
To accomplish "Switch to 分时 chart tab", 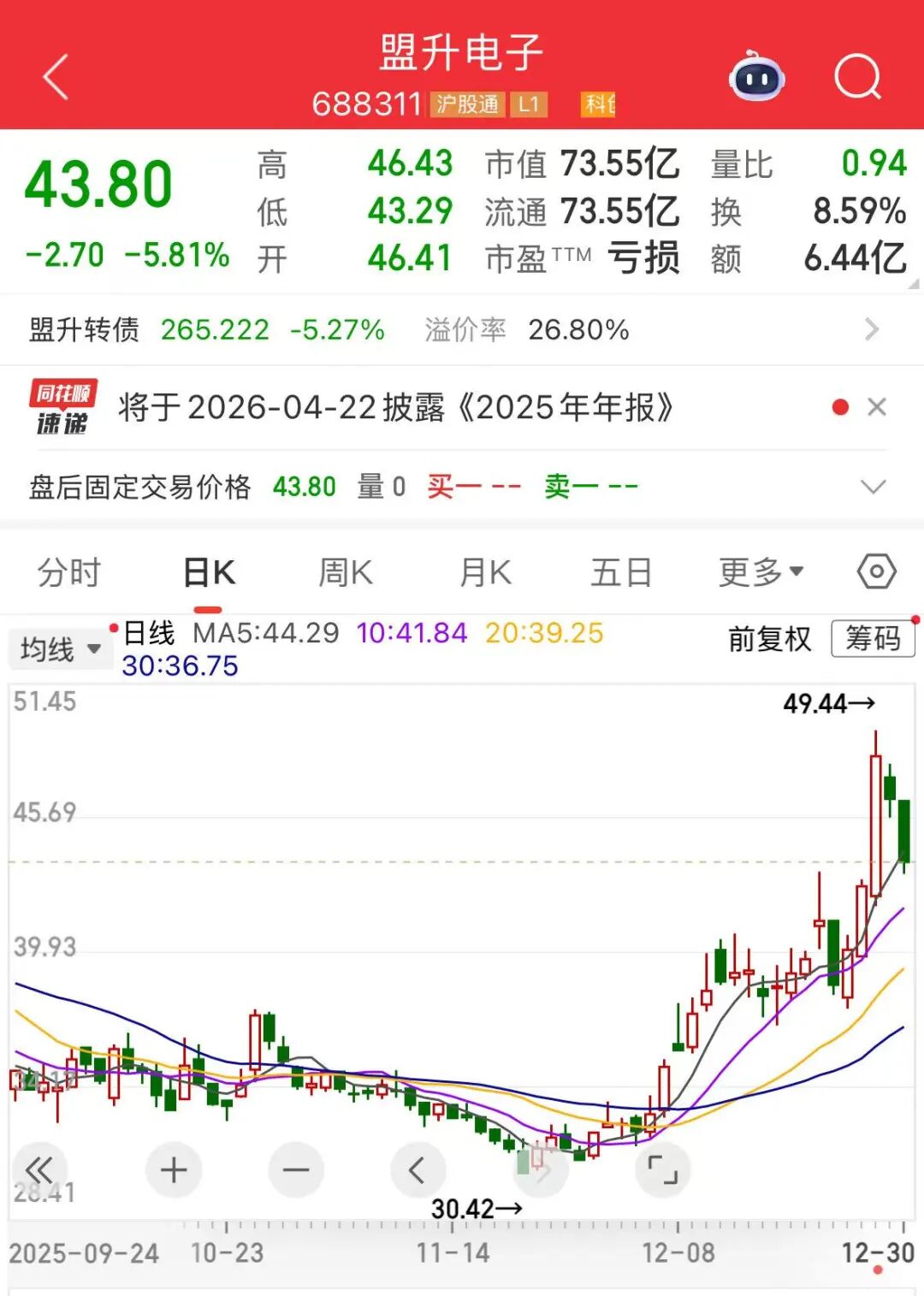I will pos(69,572).
